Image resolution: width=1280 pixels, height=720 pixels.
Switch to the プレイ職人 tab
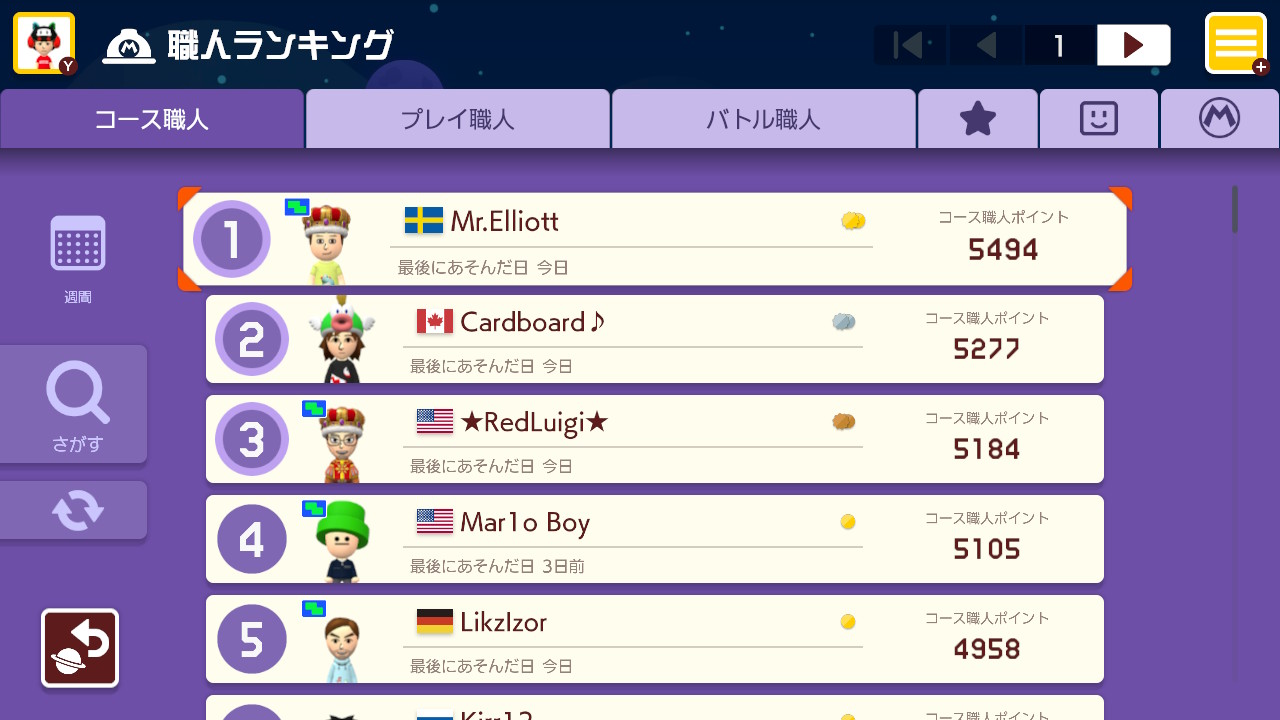click(x=457, y=119)
